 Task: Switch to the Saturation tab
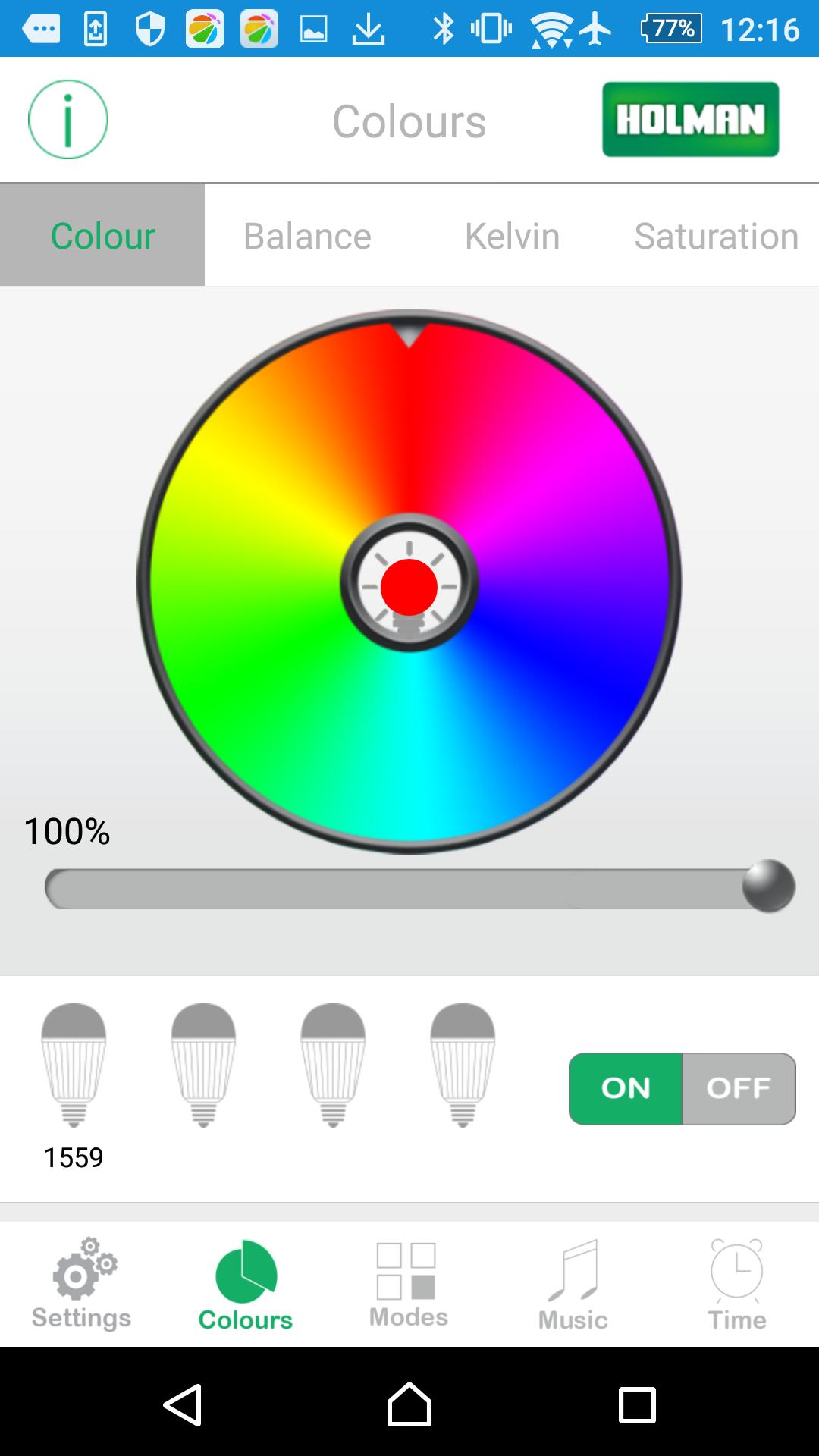coord(716,235)
